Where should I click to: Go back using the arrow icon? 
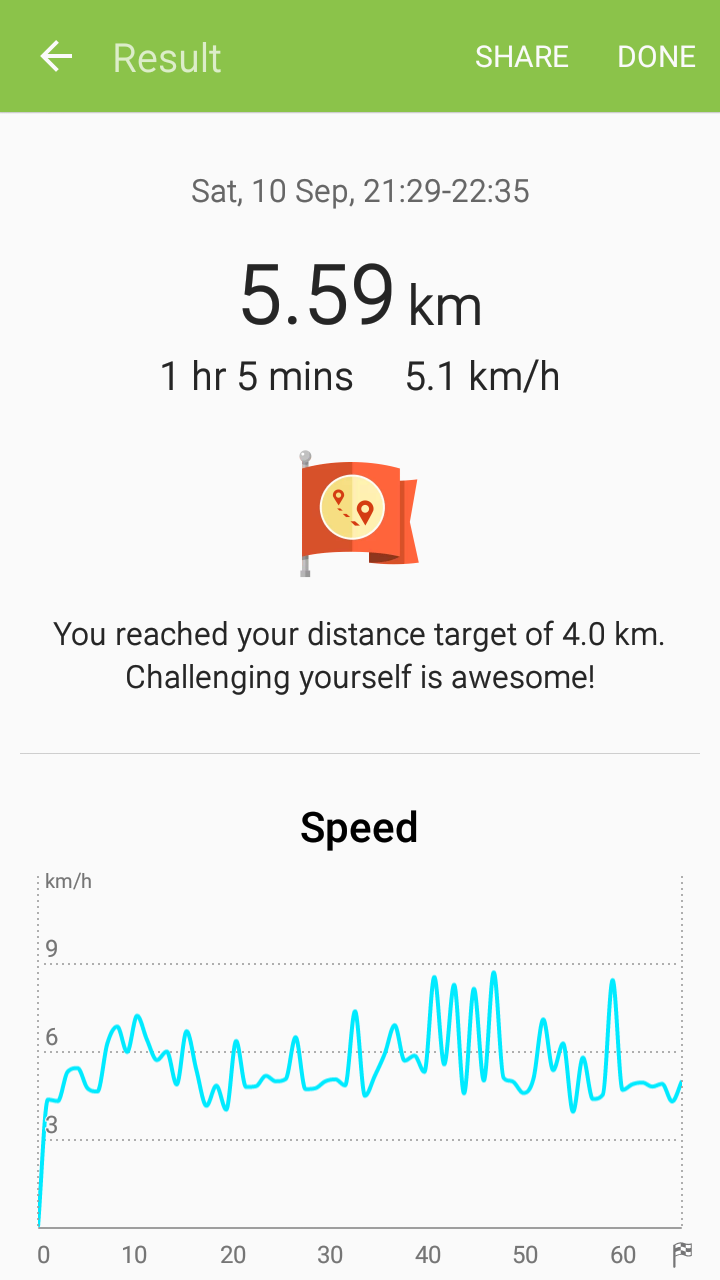(x=56, y=57)
